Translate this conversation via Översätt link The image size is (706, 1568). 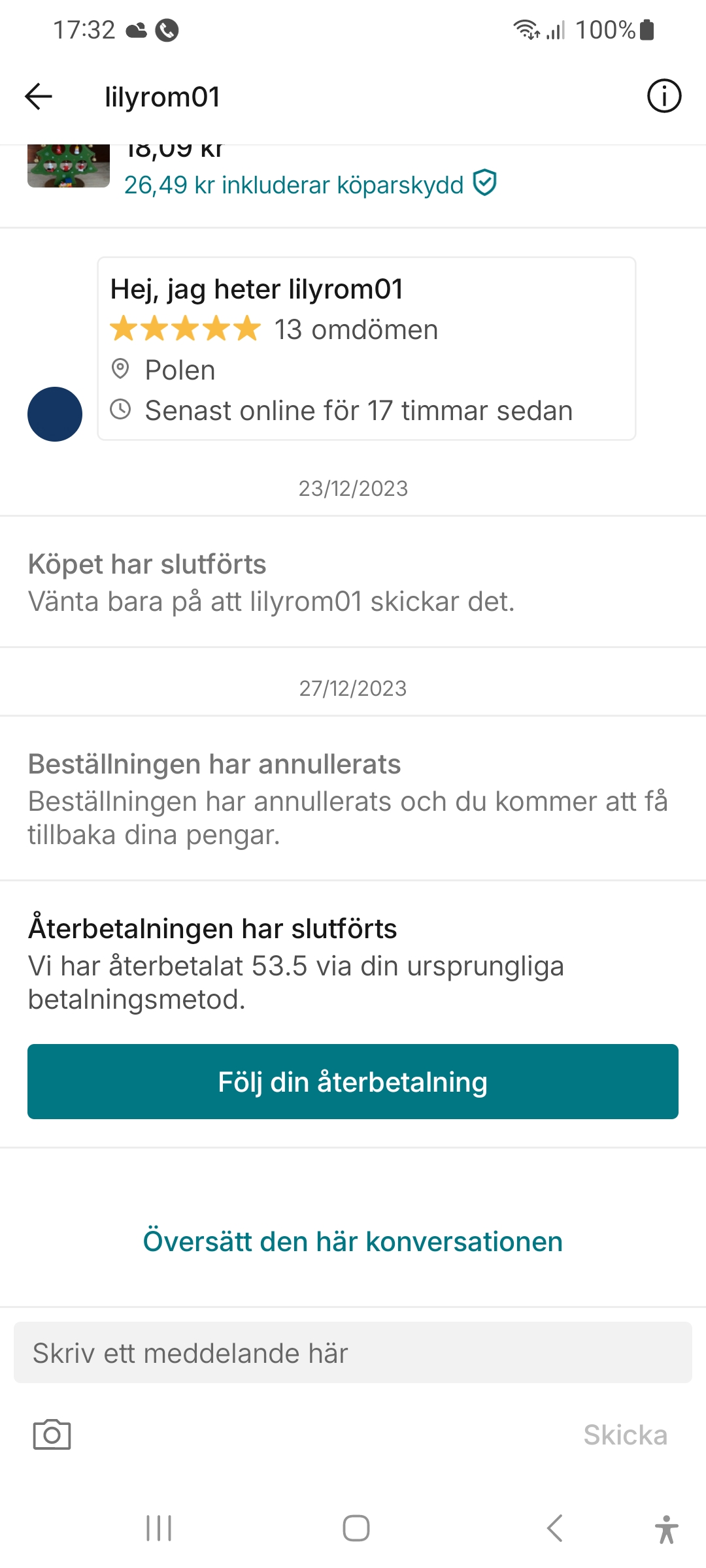tap(353, 1241)
